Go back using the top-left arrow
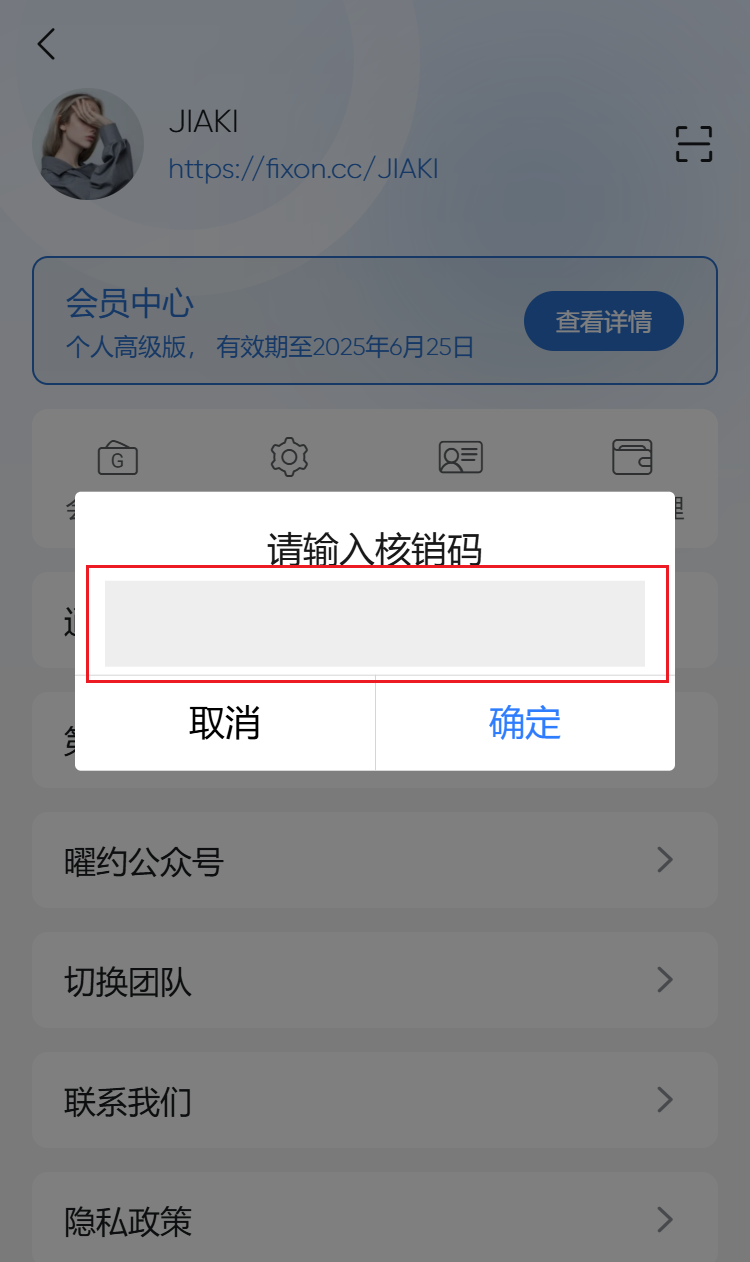 pos(46,44)
